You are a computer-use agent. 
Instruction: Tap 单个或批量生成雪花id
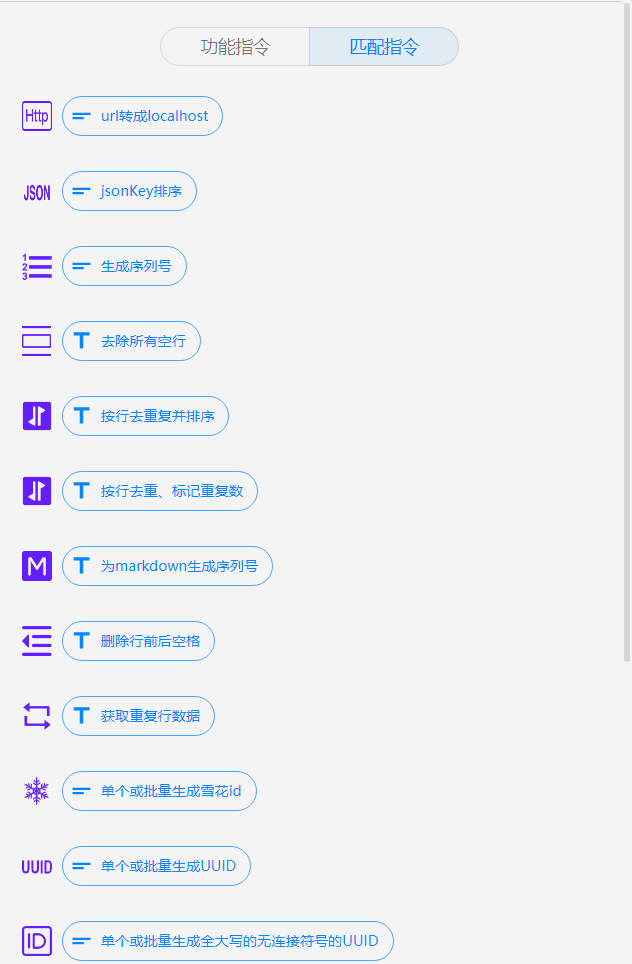click(159, 791)
